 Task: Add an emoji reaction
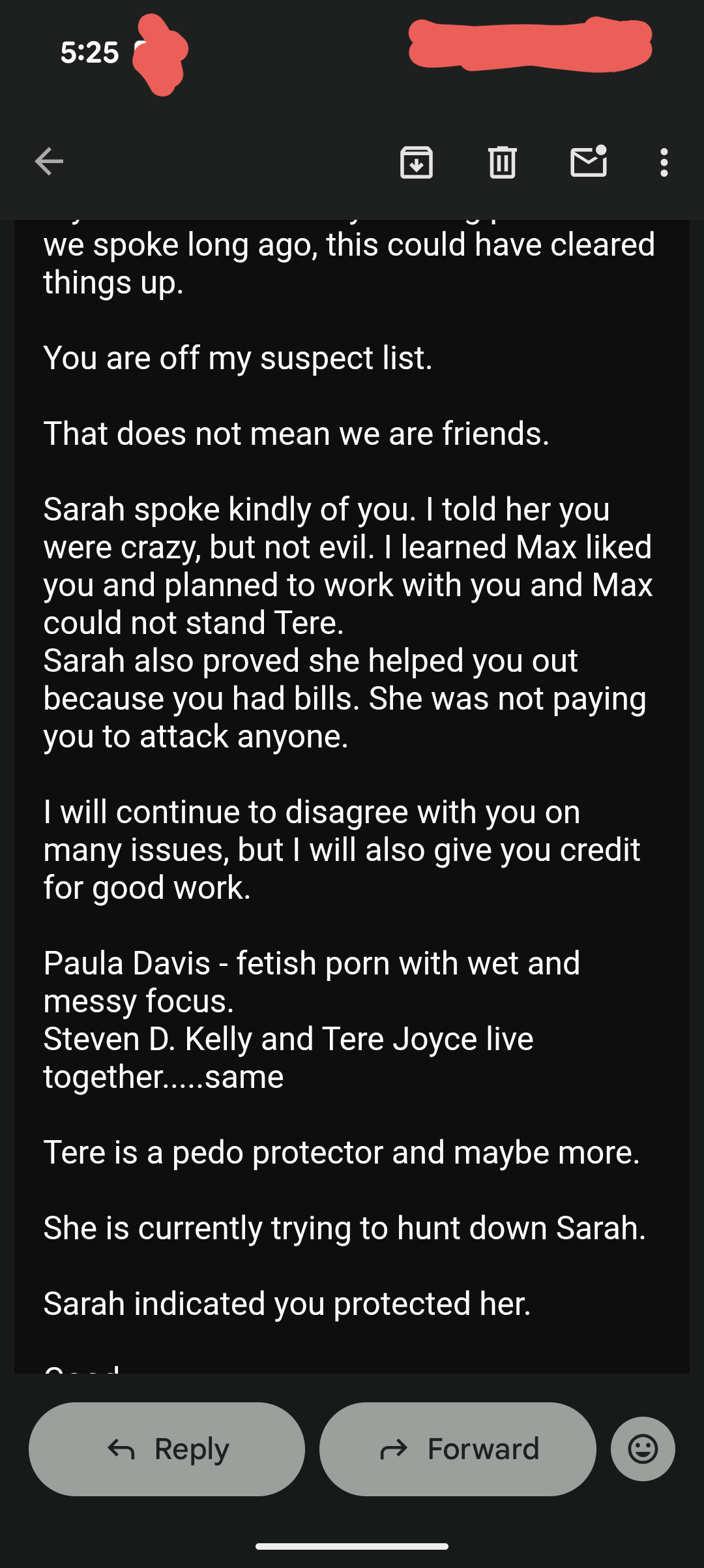point(643,1449)
